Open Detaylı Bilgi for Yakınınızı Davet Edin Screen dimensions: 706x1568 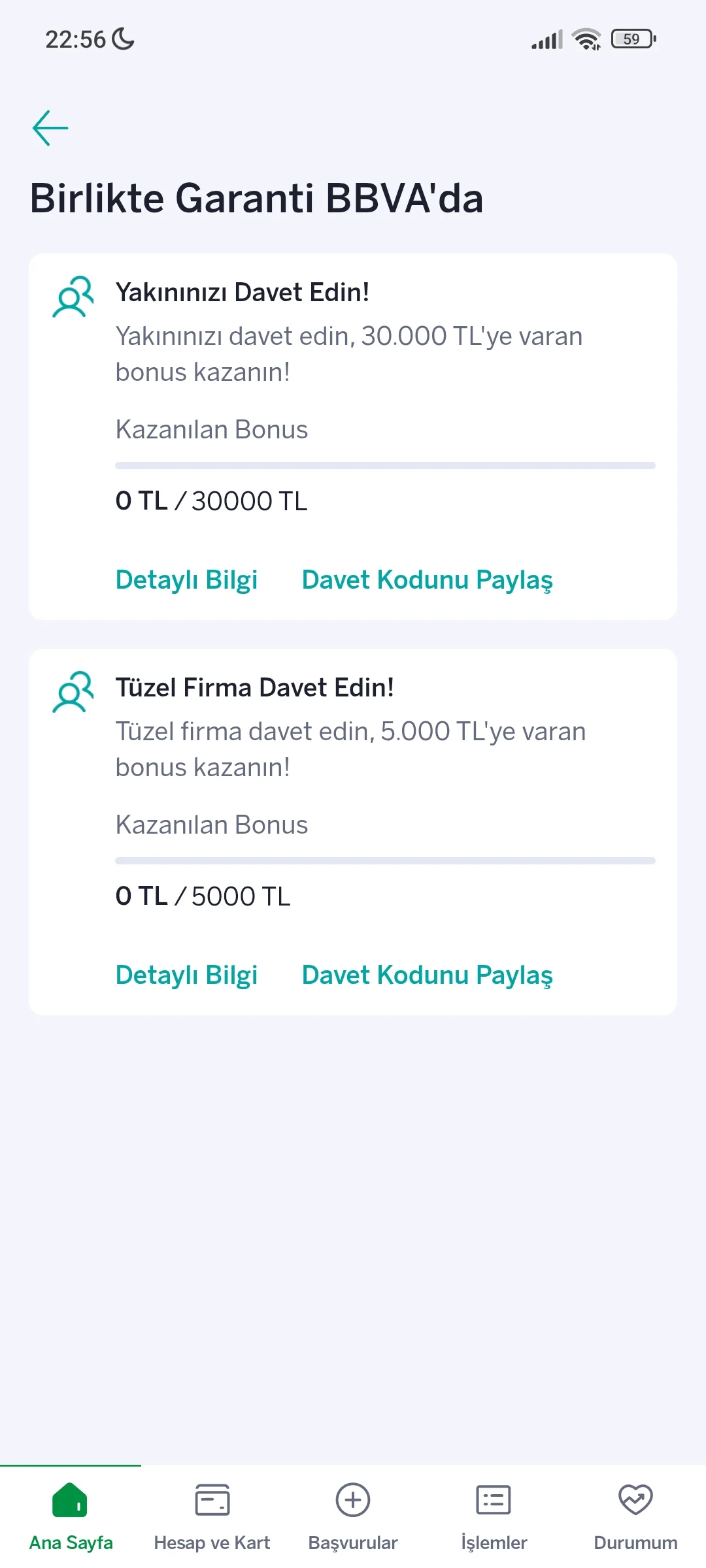click(x=186, y=580)
